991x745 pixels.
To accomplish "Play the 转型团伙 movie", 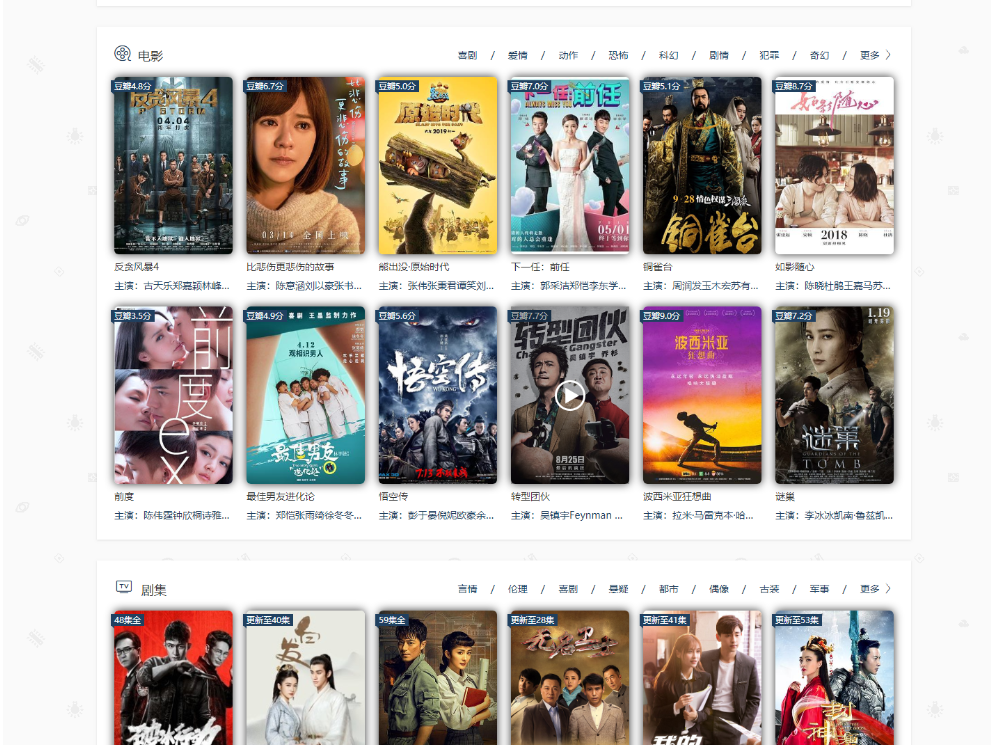I will pyautogui.click(x=570, y=396).
